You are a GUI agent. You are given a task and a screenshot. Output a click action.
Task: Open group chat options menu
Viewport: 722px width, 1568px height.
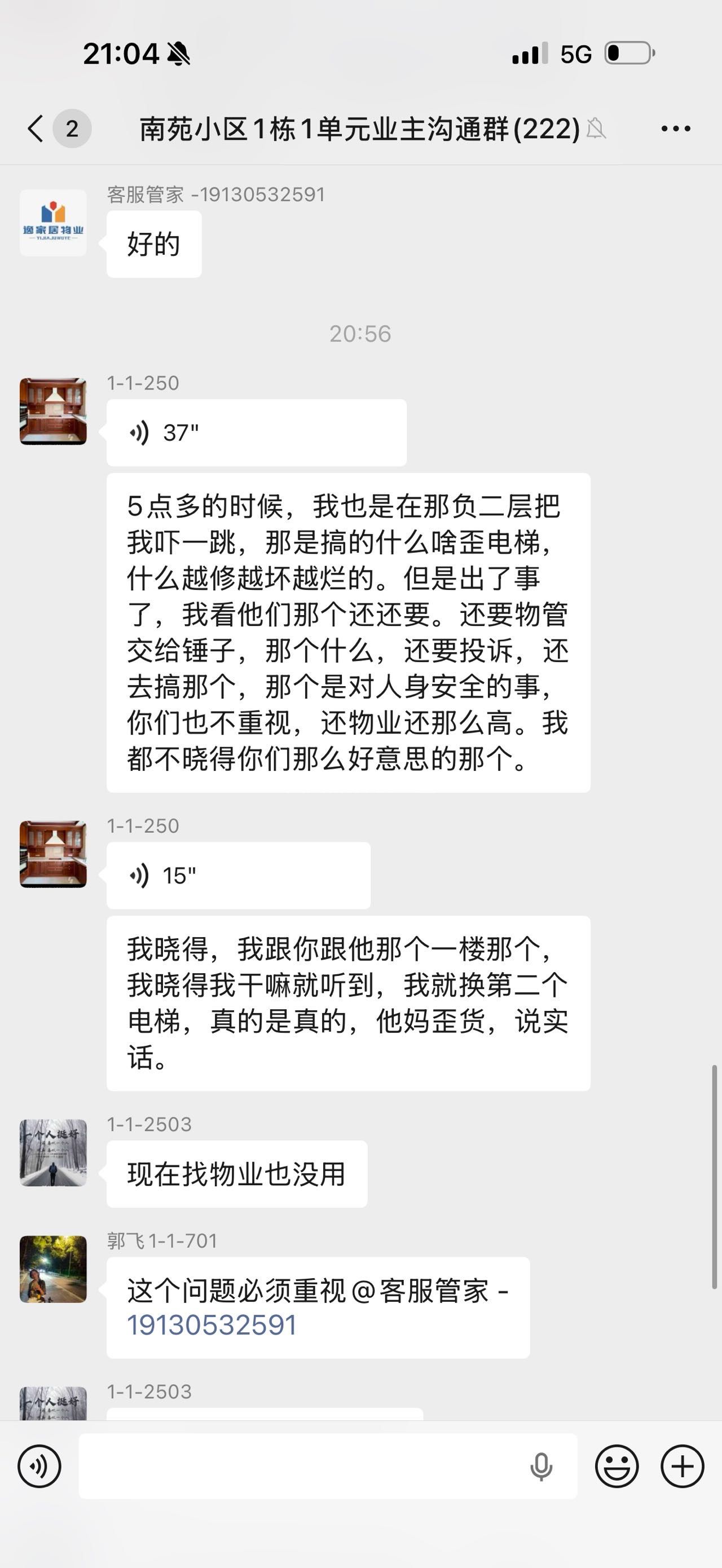[675, 129]
